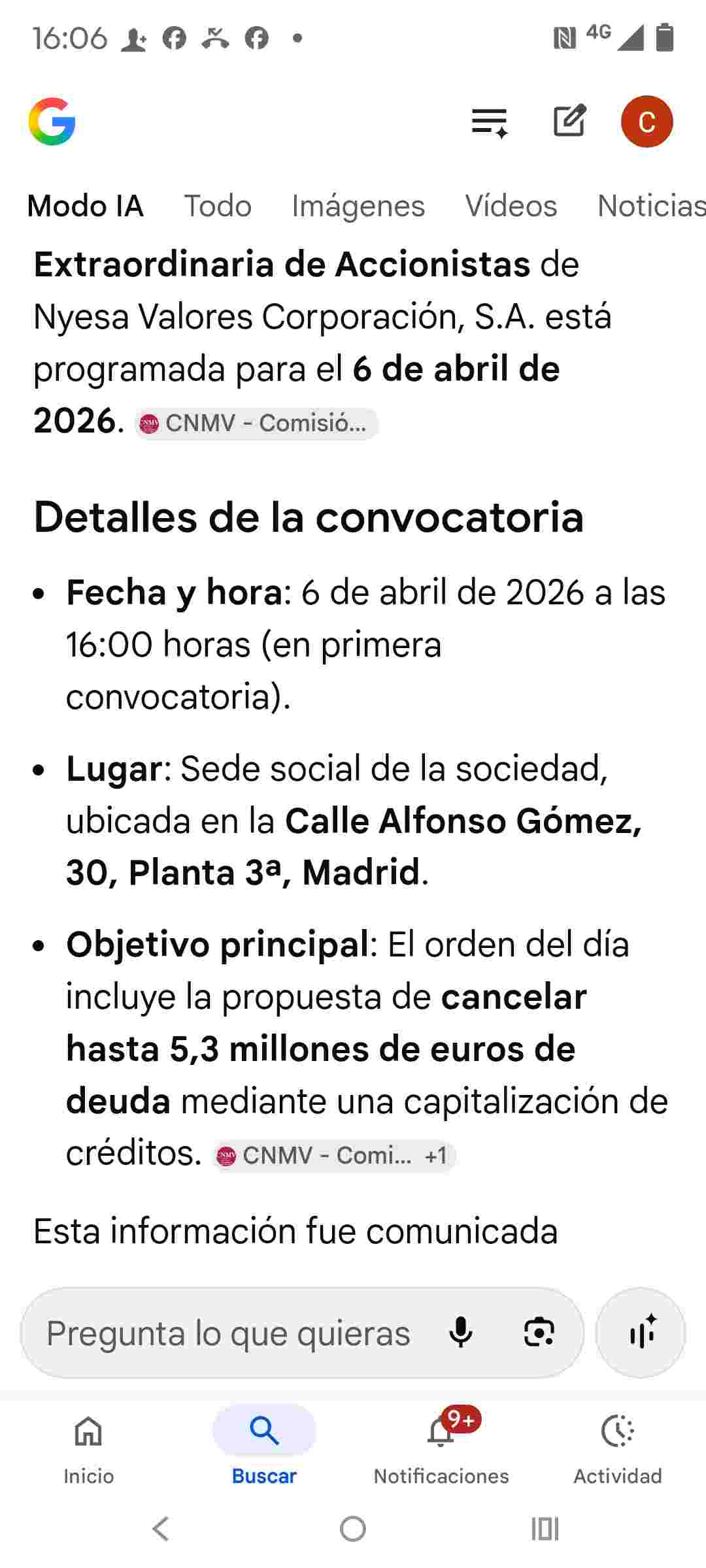Switch to the Imágenes tab
The height and width of the screenshot is (1568, 706).
(358, 206)
